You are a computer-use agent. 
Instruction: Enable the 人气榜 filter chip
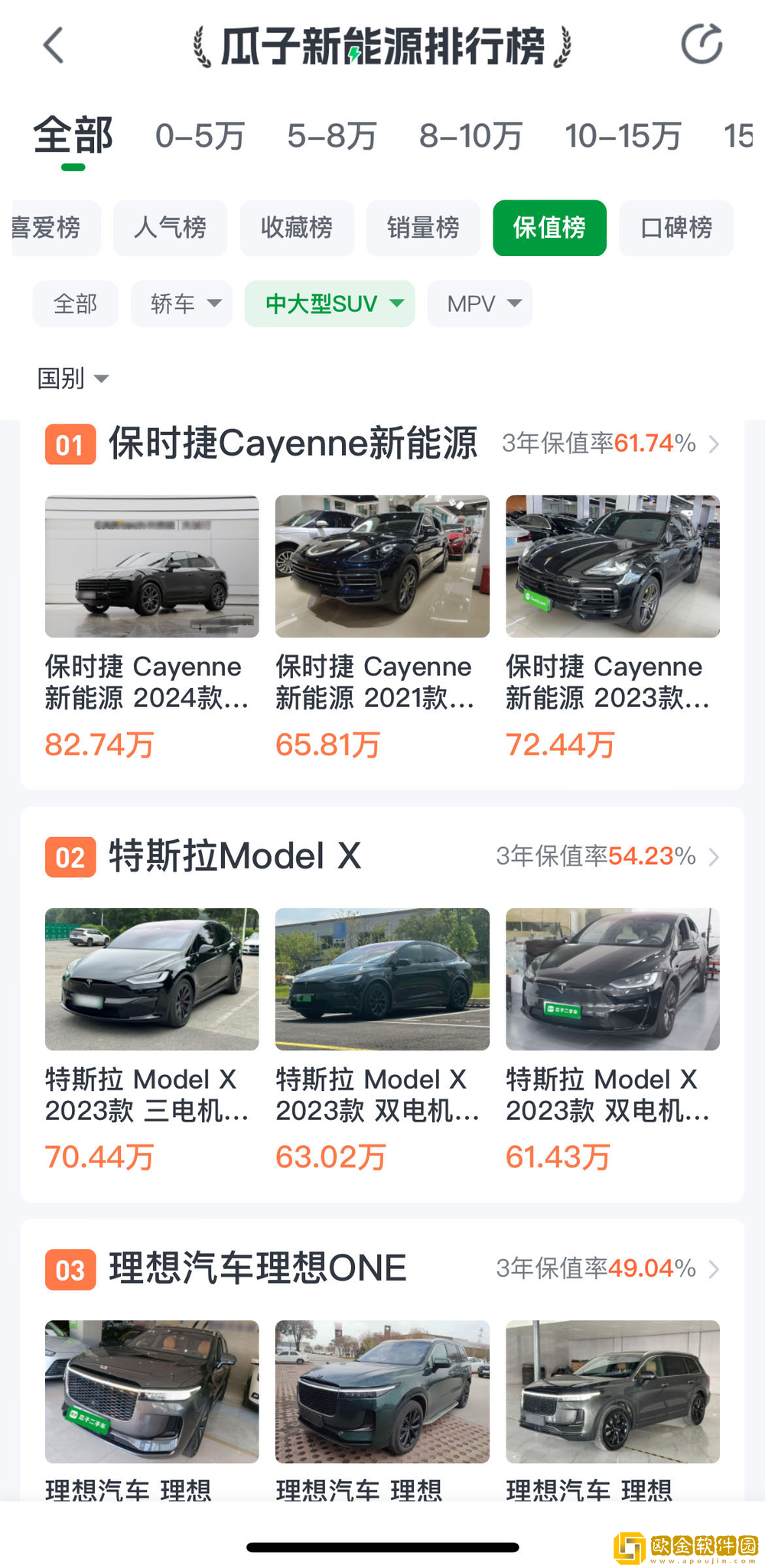pyautogui.click(x=170, y=228)
